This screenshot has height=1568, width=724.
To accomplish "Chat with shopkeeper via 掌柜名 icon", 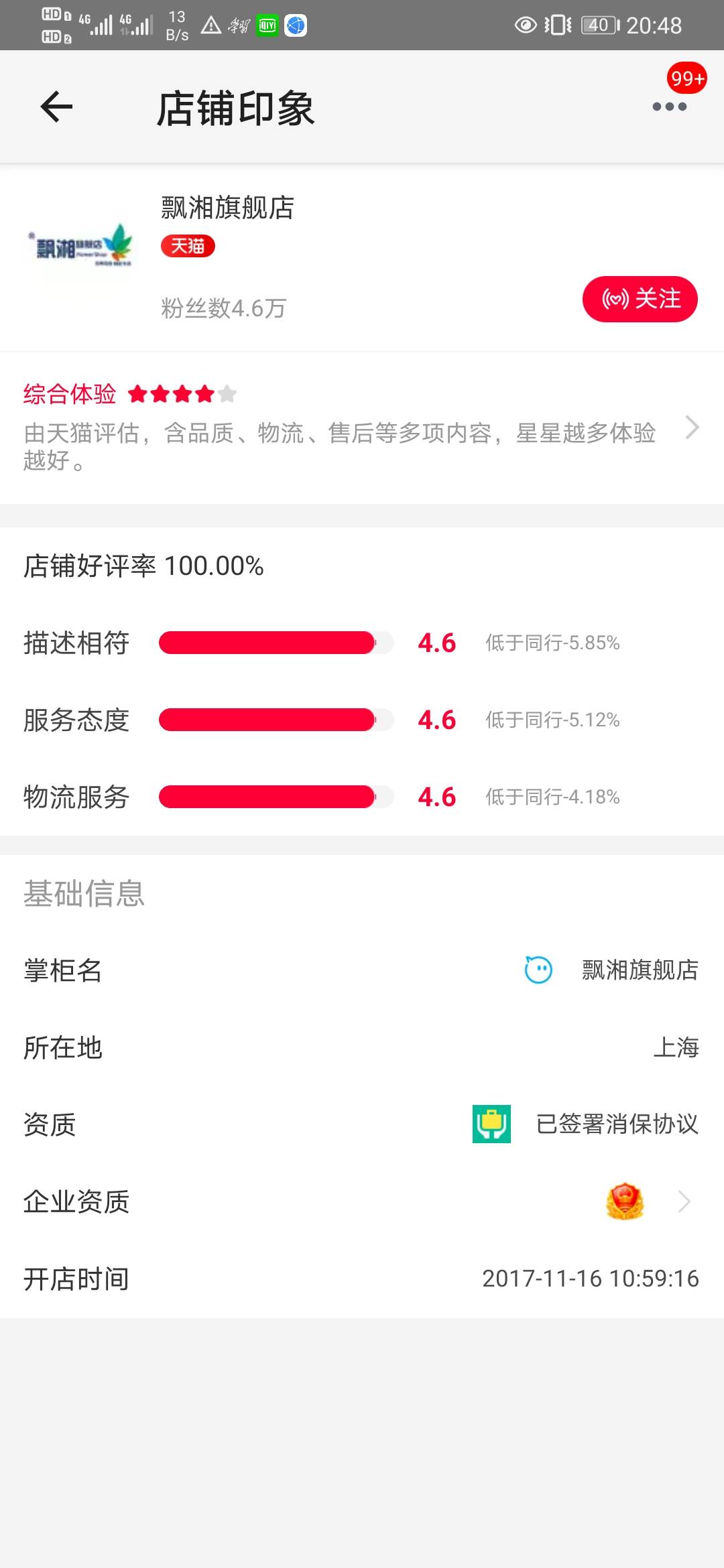I will (538, 970).
